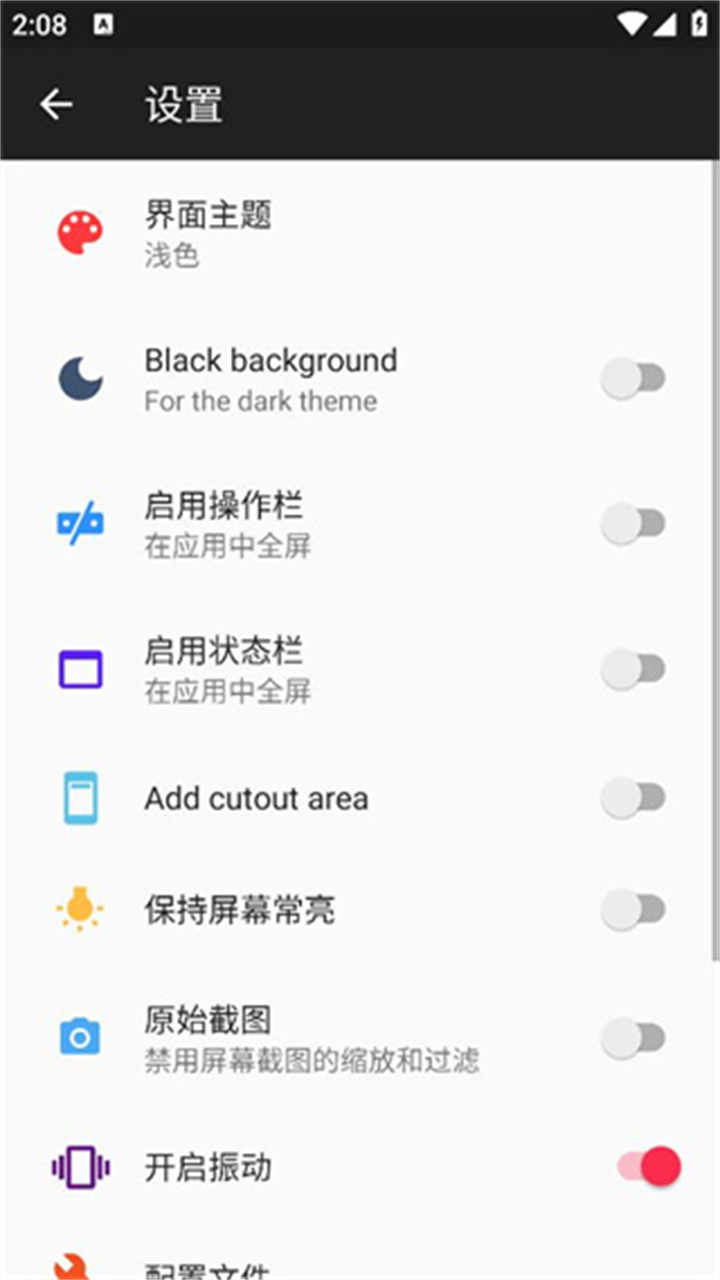Open 原始截图 screenshot settings entry

click(300, 1037)
